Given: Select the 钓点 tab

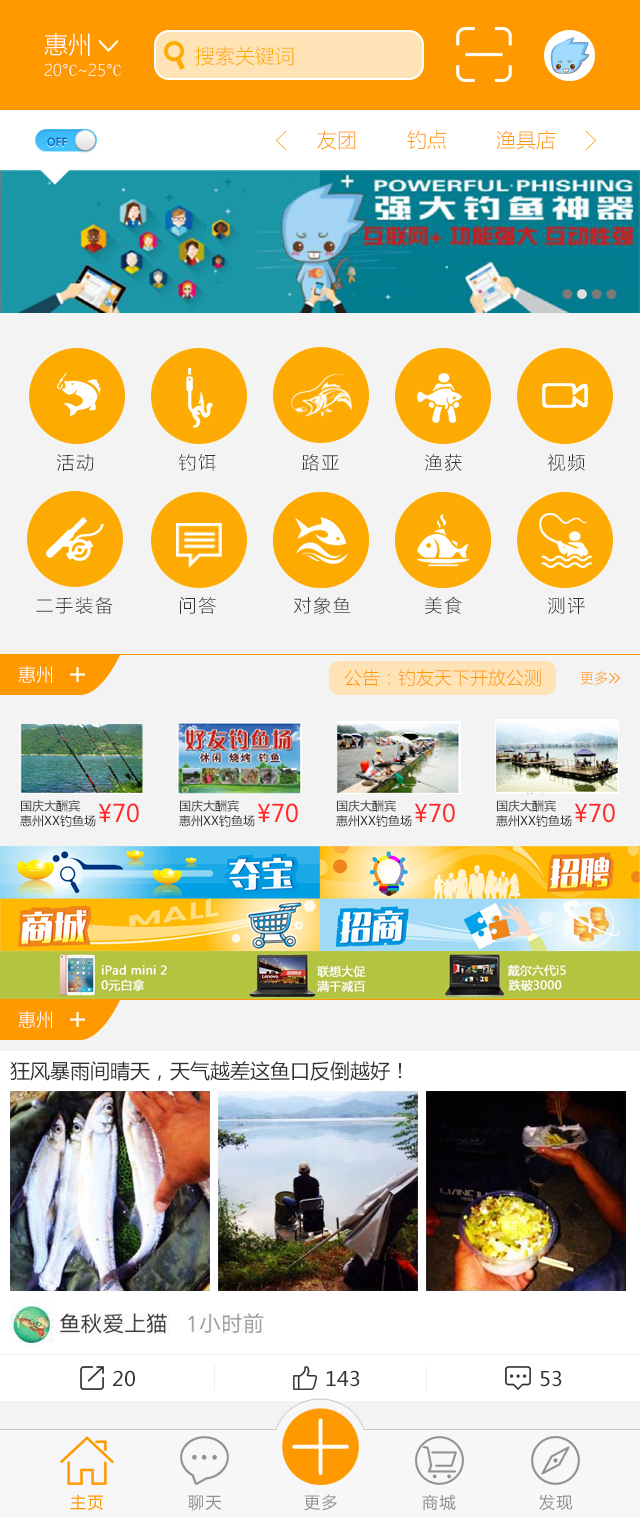Looking at the screenshot, I should pos(427,141).
